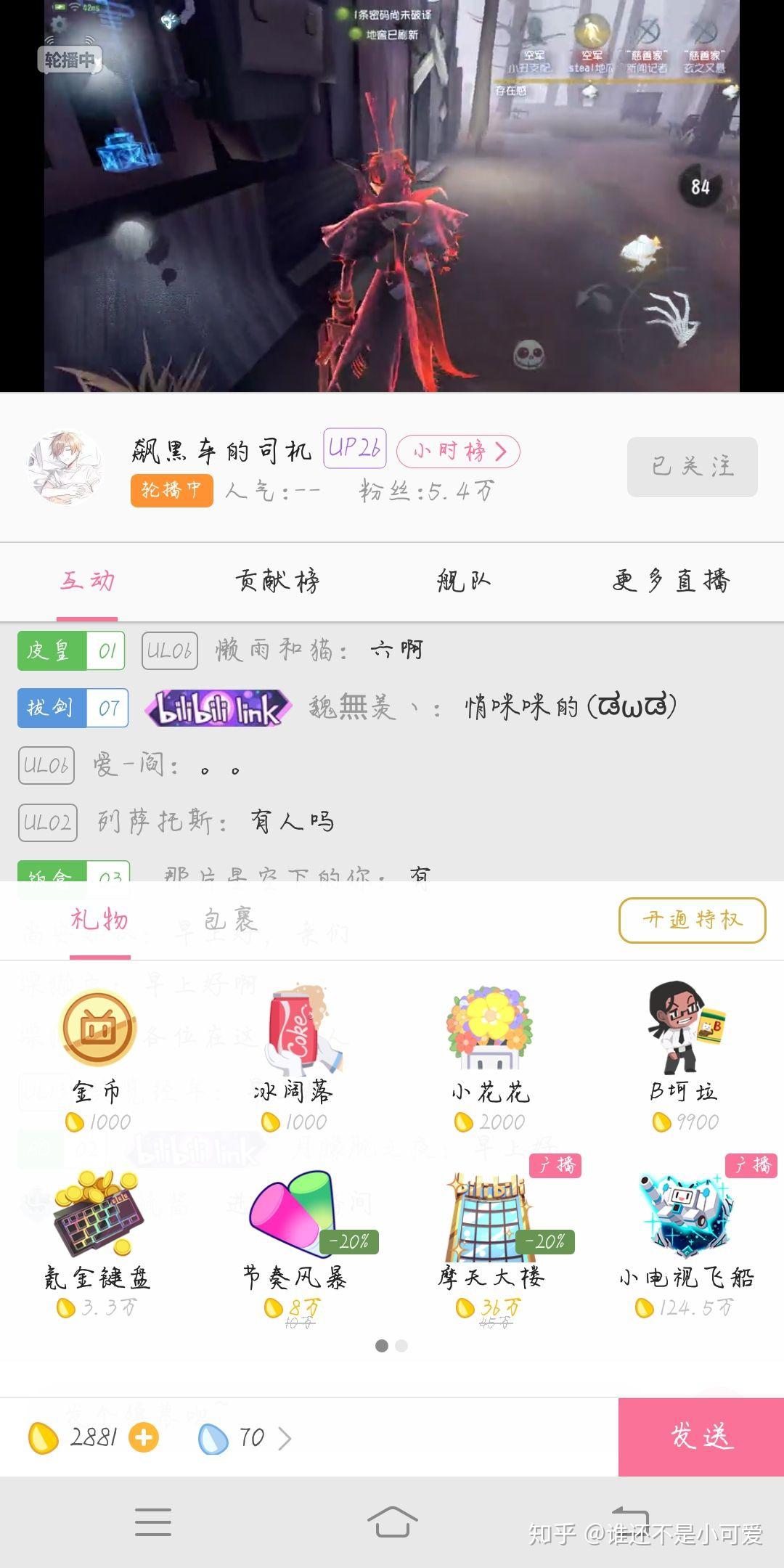The image size is (784, 1568).
Task: Open the streamer's profile avatar
Action: tap(65, 467)
